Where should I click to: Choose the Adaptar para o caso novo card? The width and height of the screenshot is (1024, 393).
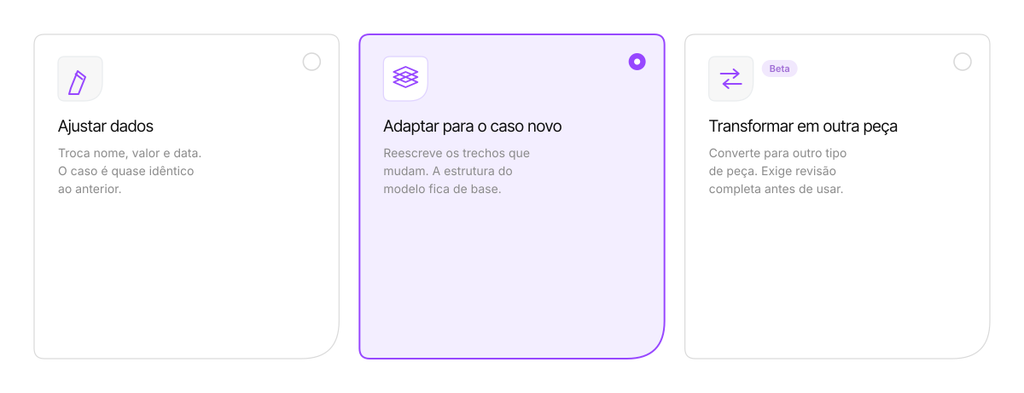pyautogui.click(x=512, y=196)
